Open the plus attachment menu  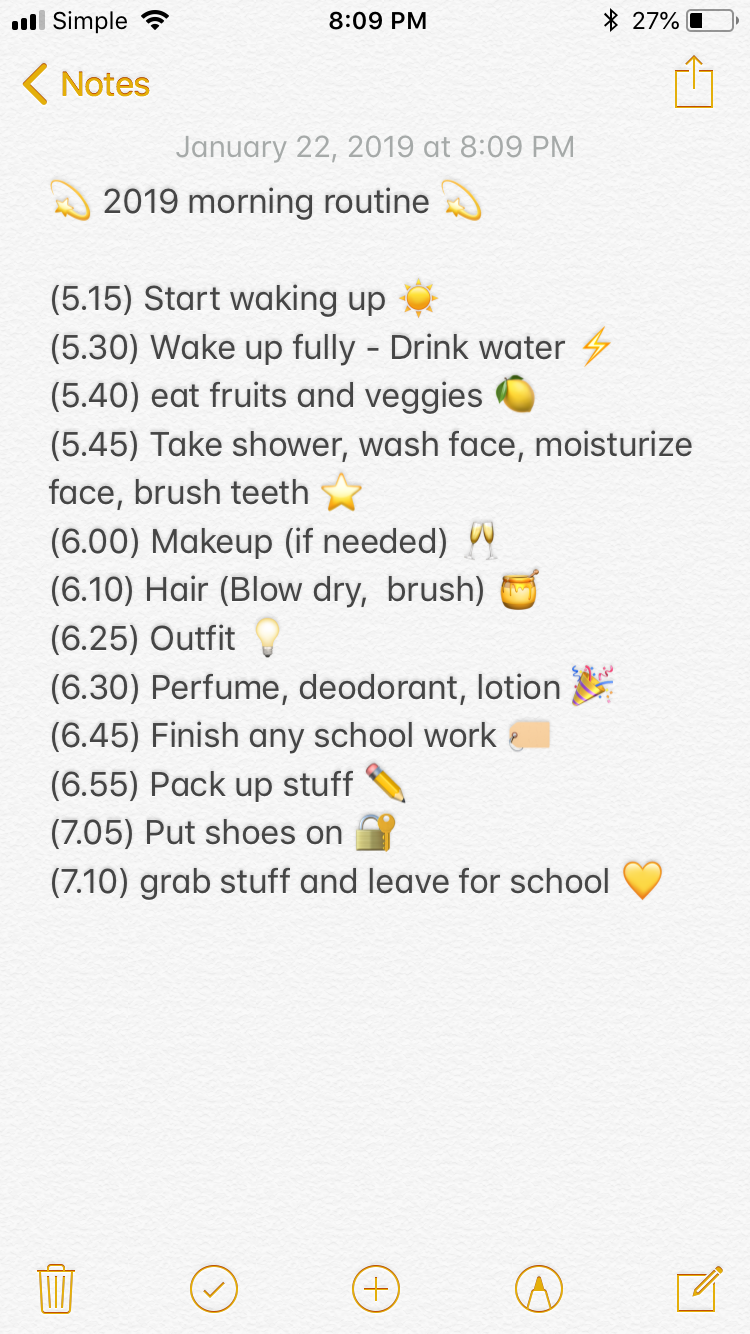coord(376,1288)
